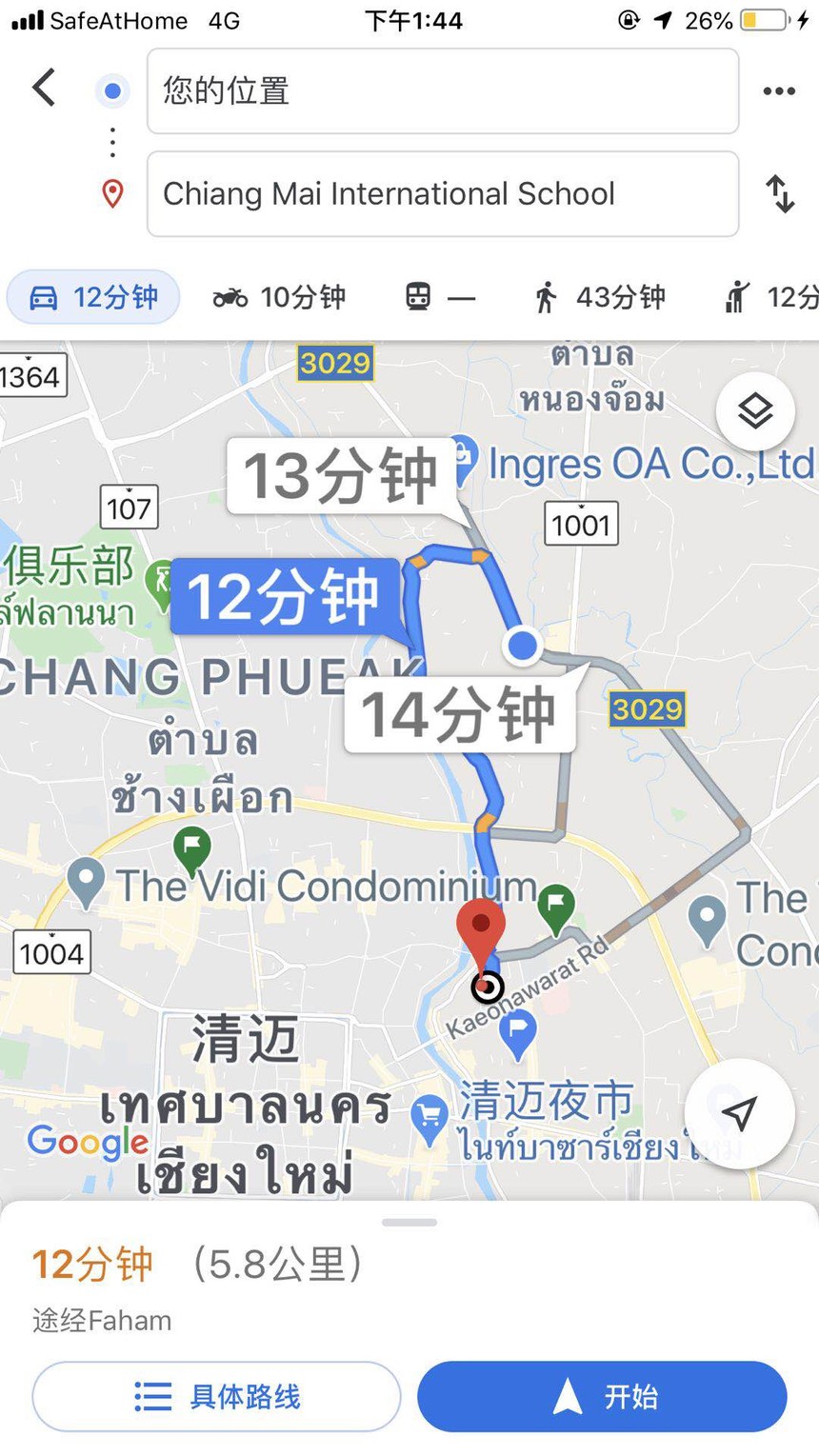Switch to walking mode 43分钟
The height and width of the screenshot is (1456, 819).
599,297
